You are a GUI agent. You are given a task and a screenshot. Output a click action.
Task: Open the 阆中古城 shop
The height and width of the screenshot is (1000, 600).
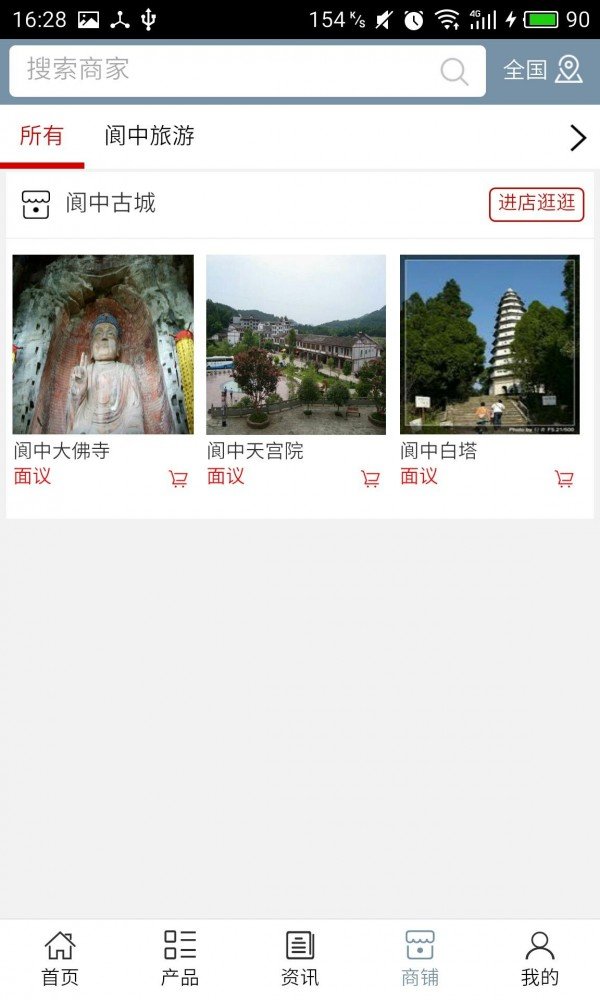click(110, 204)
